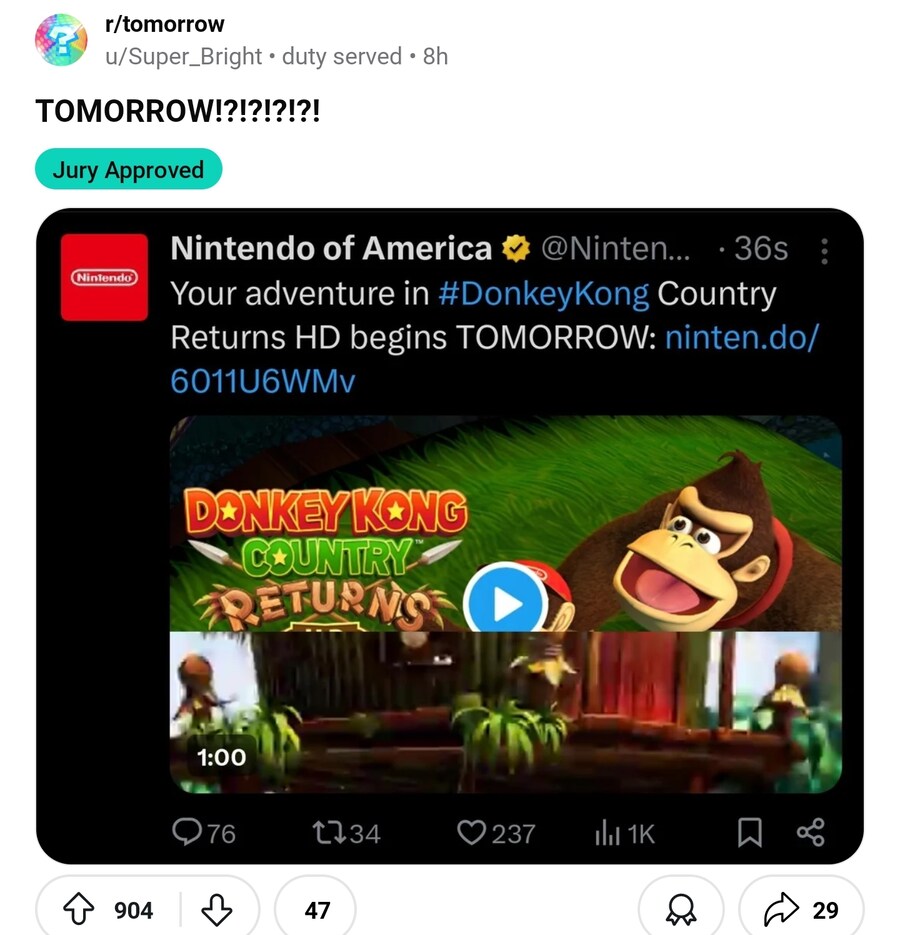900x935 pixels.
Task: Open the Nintendo tweet screenshot image
Action: pyautogui.click(x=449, y=535)
